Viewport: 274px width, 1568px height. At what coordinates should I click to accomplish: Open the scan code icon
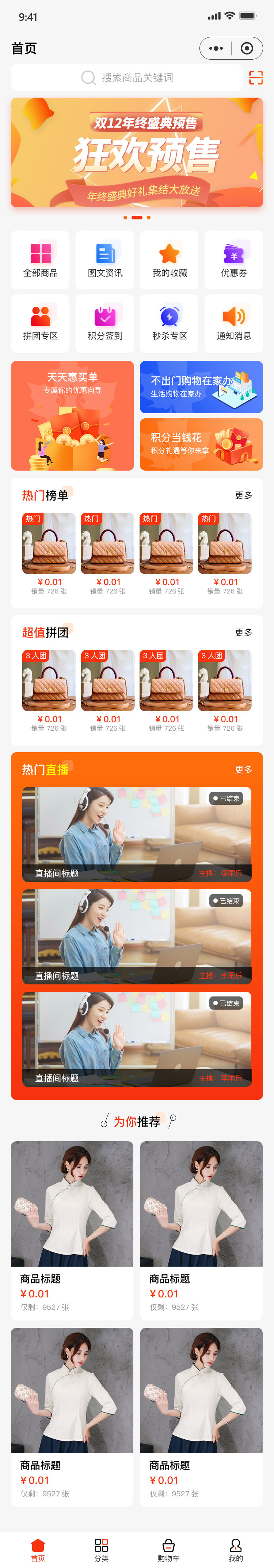pyautogui.click(x=256, y=78)
